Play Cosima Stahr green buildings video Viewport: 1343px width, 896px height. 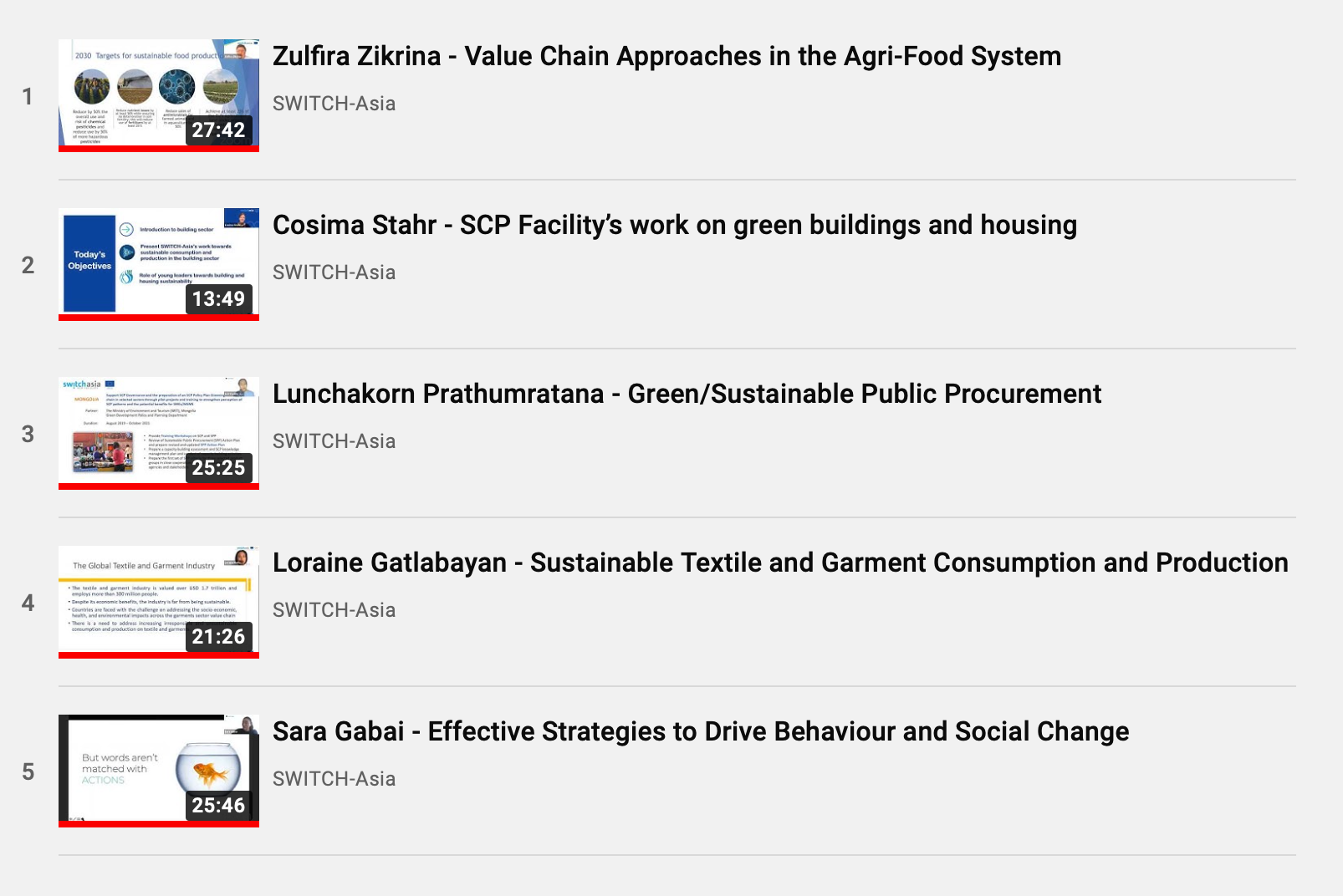[x=674, y=225]
